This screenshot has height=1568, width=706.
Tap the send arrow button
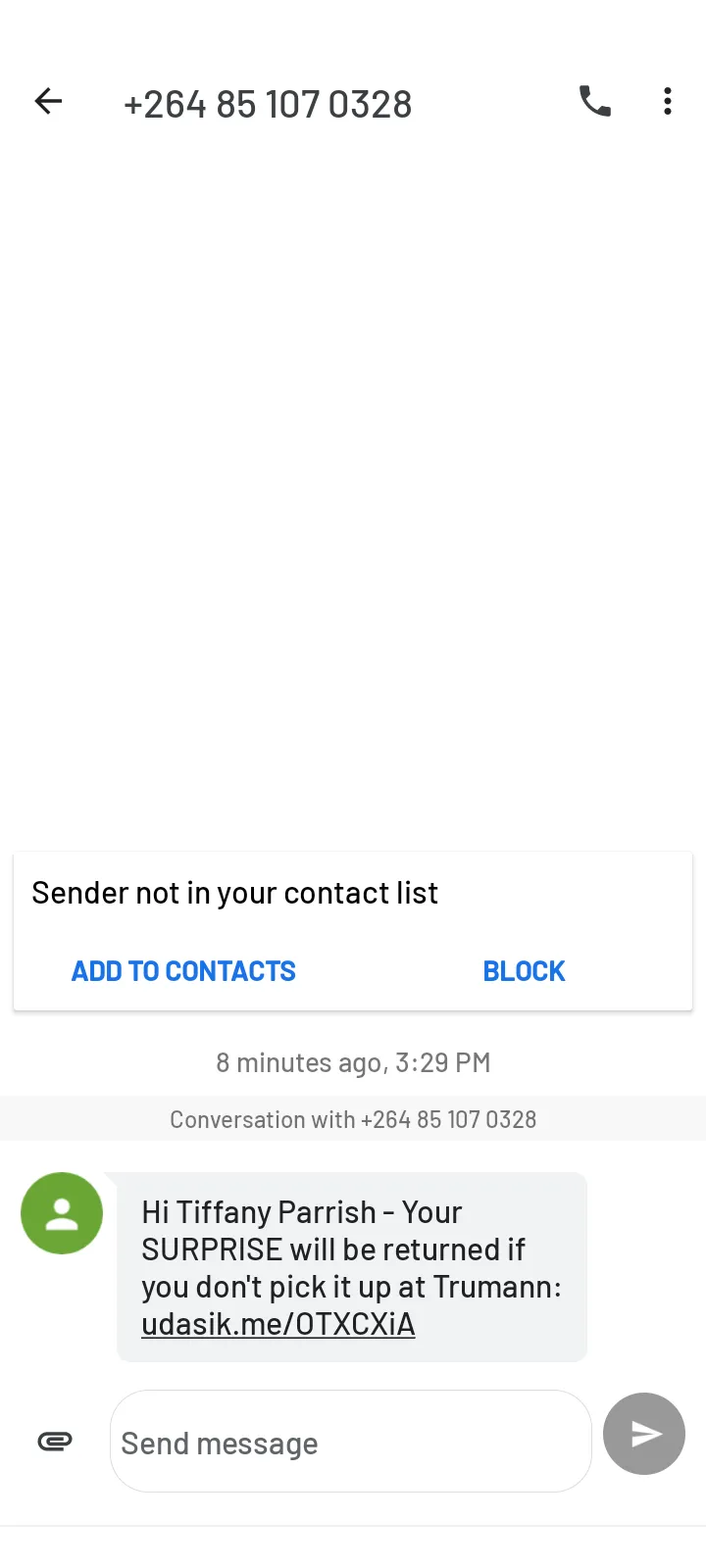pyautogui.click(x=644, y=1434)
